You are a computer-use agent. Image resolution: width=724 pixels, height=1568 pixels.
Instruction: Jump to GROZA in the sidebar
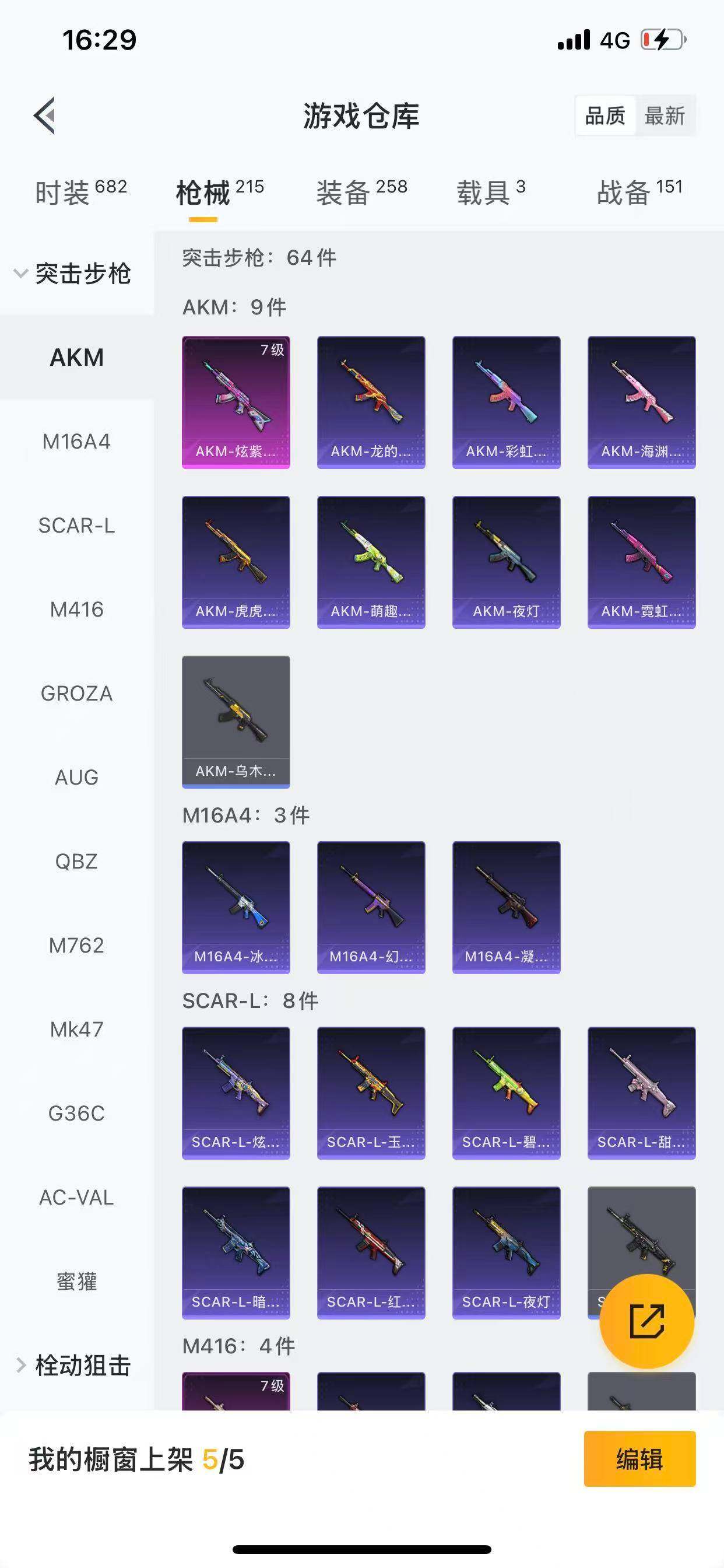point(77,694)
